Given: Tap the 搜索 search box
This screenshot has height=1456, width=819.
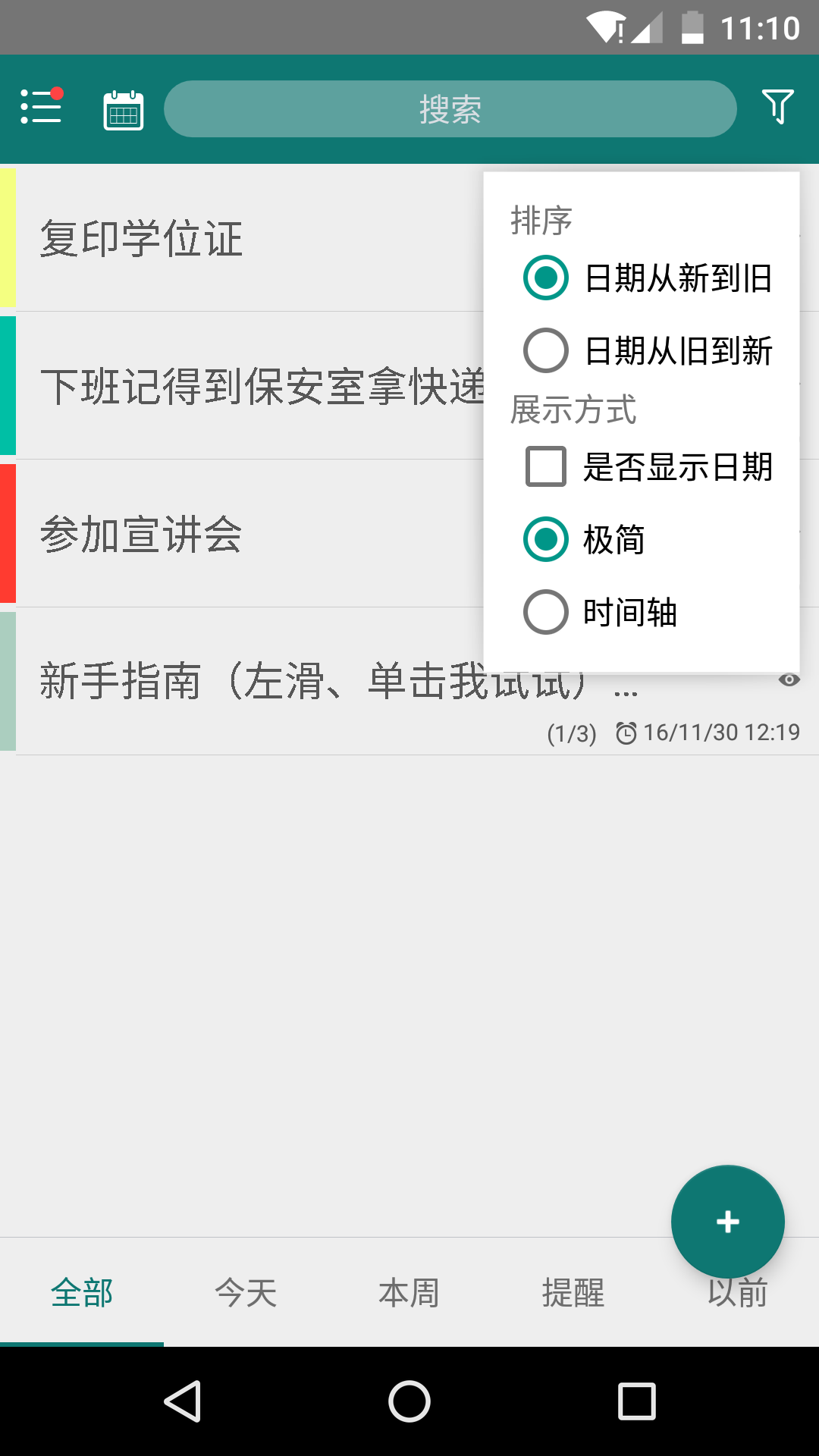Looking at the screenshot, I should click(450, 109).
